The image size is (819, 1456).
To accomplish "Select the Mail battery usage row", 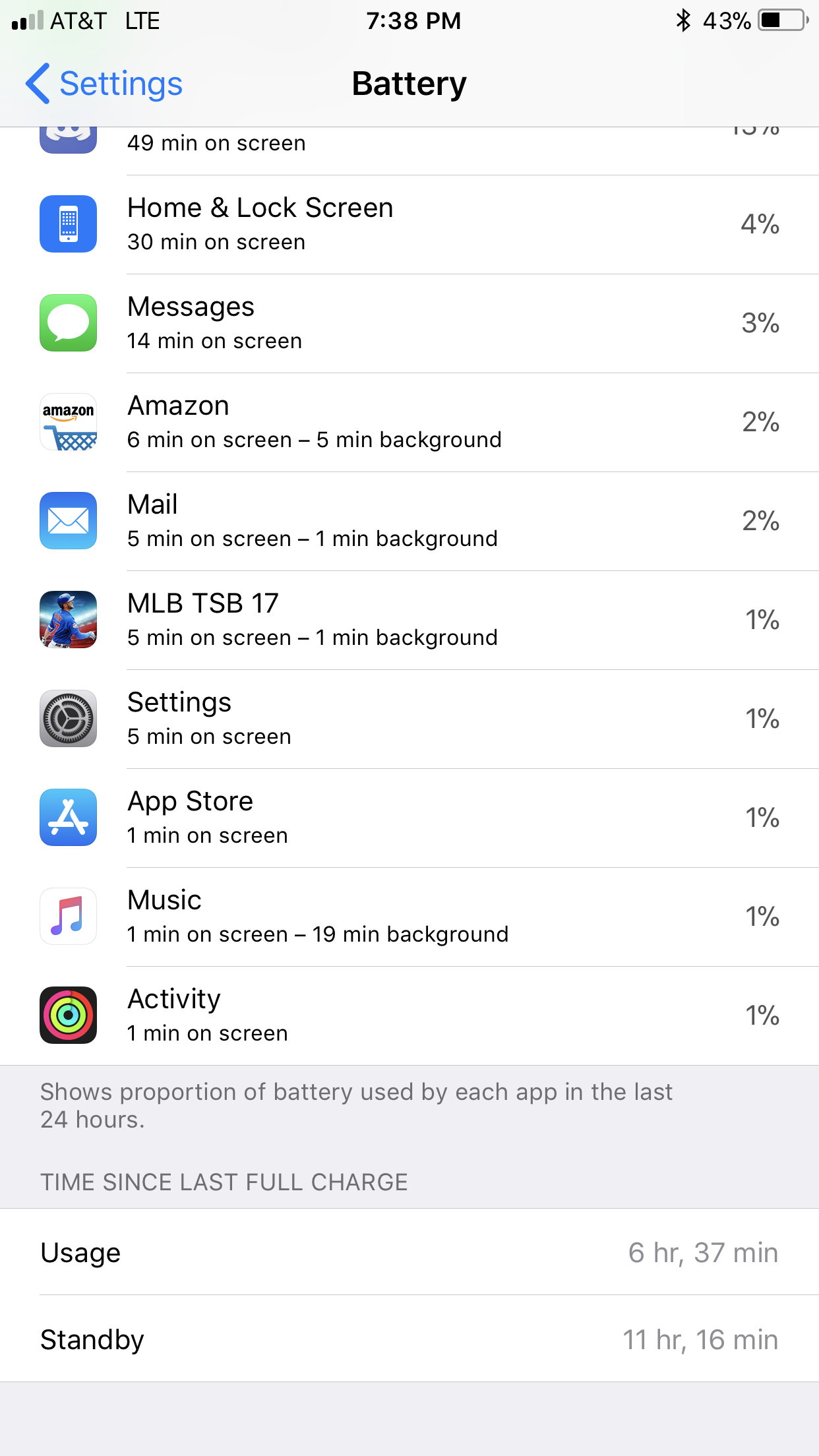I will 409,521.
